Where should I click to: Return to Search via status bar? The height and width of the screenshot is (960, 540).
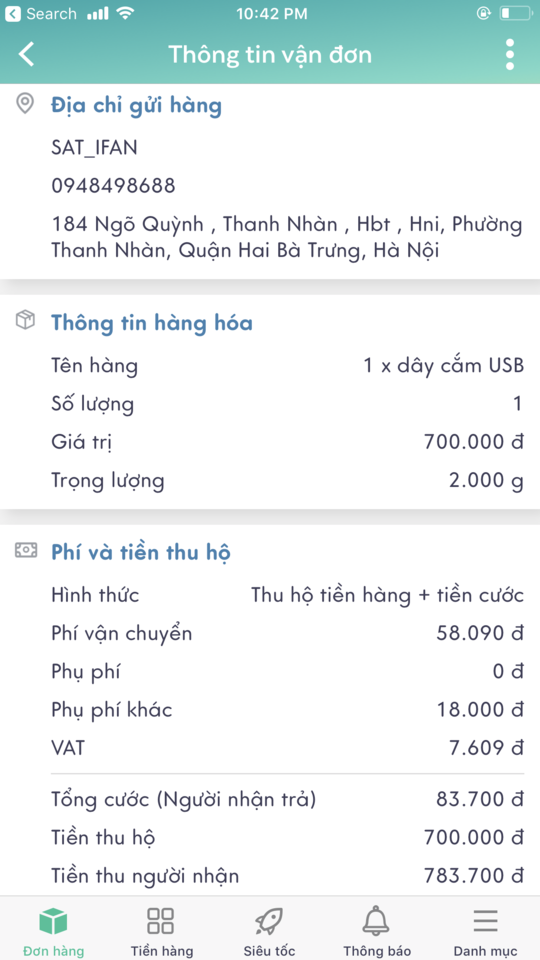41,13
